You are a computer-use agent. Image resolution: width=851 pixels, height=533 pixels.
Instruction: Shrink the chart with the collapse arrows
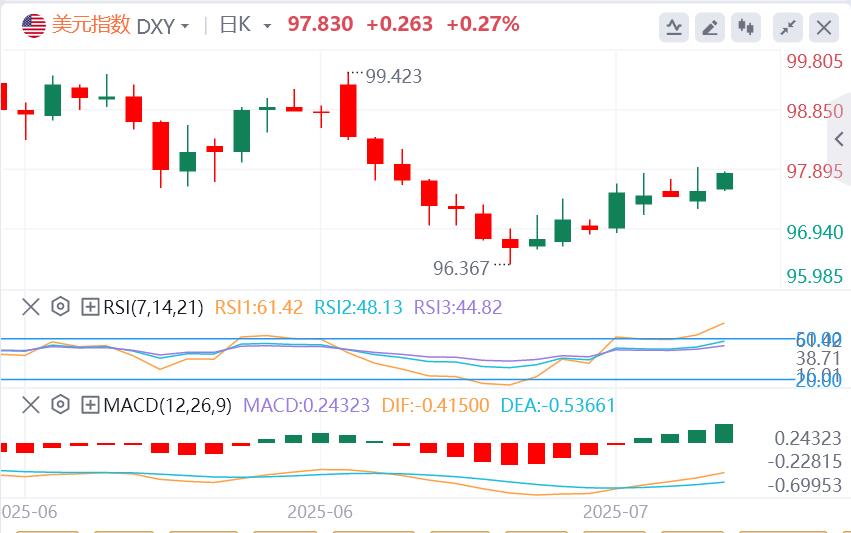click(x=789, y=28)
